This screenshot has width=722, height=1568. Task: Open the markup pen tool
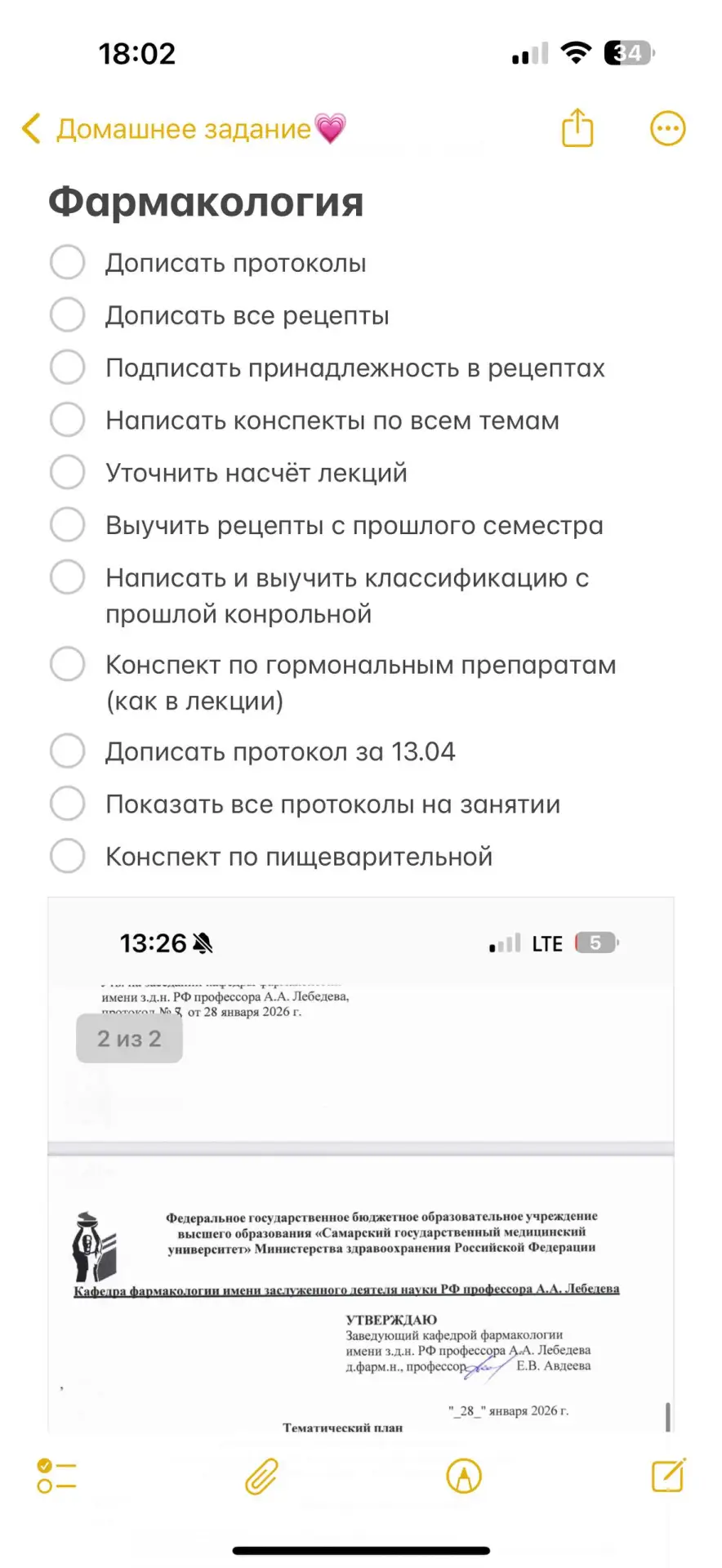464,1476
